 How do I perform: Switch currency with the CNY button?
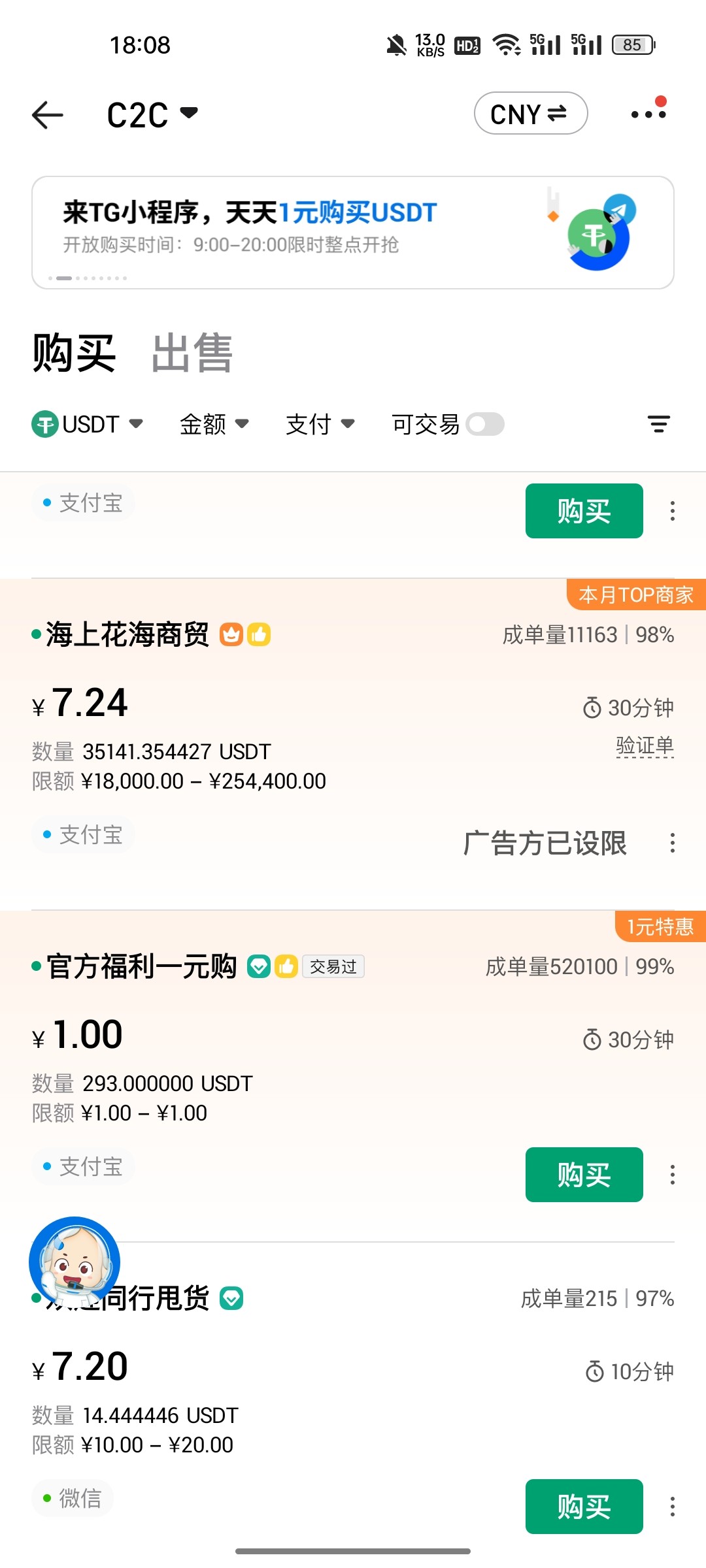click(530, 114)
